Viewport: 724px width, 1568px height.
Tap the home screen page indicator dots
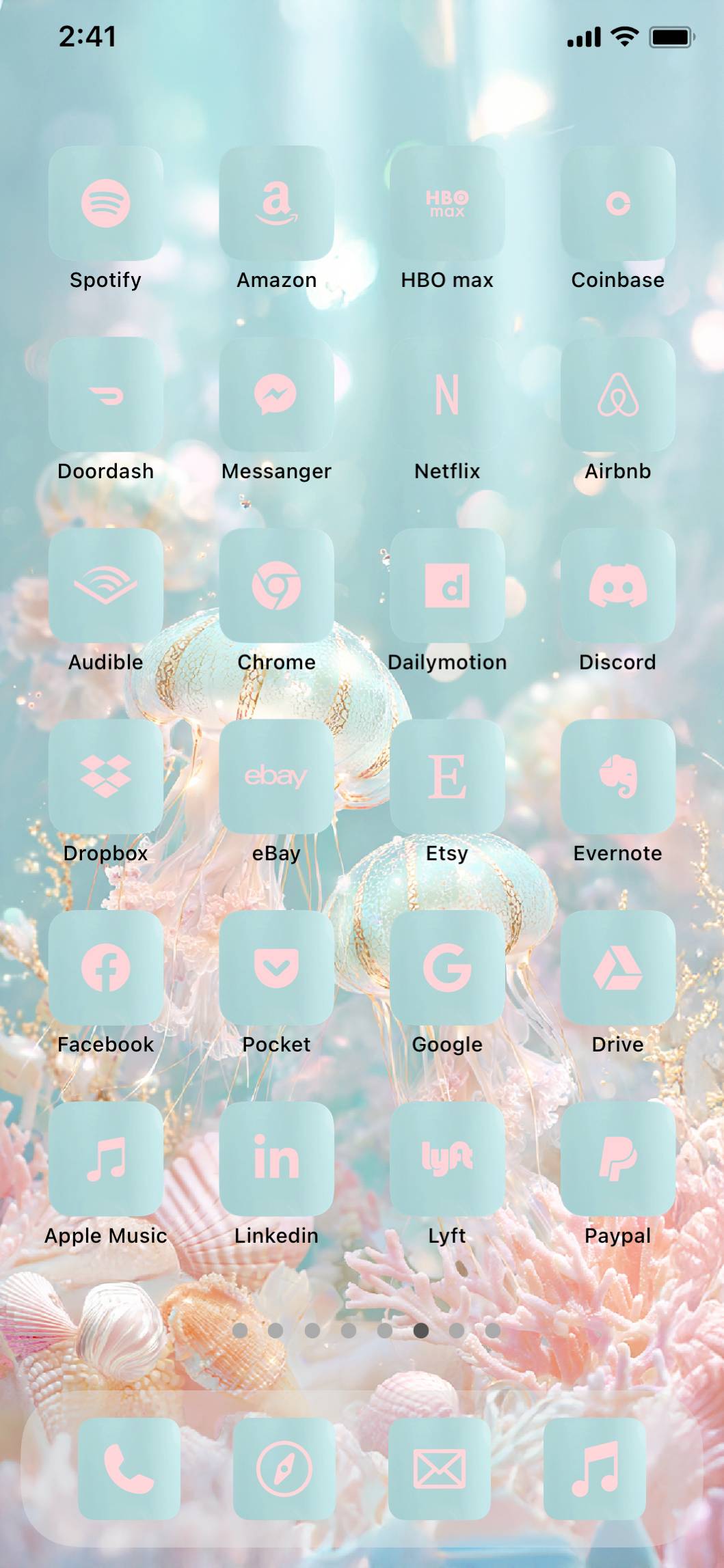[x=366, y=1330]
